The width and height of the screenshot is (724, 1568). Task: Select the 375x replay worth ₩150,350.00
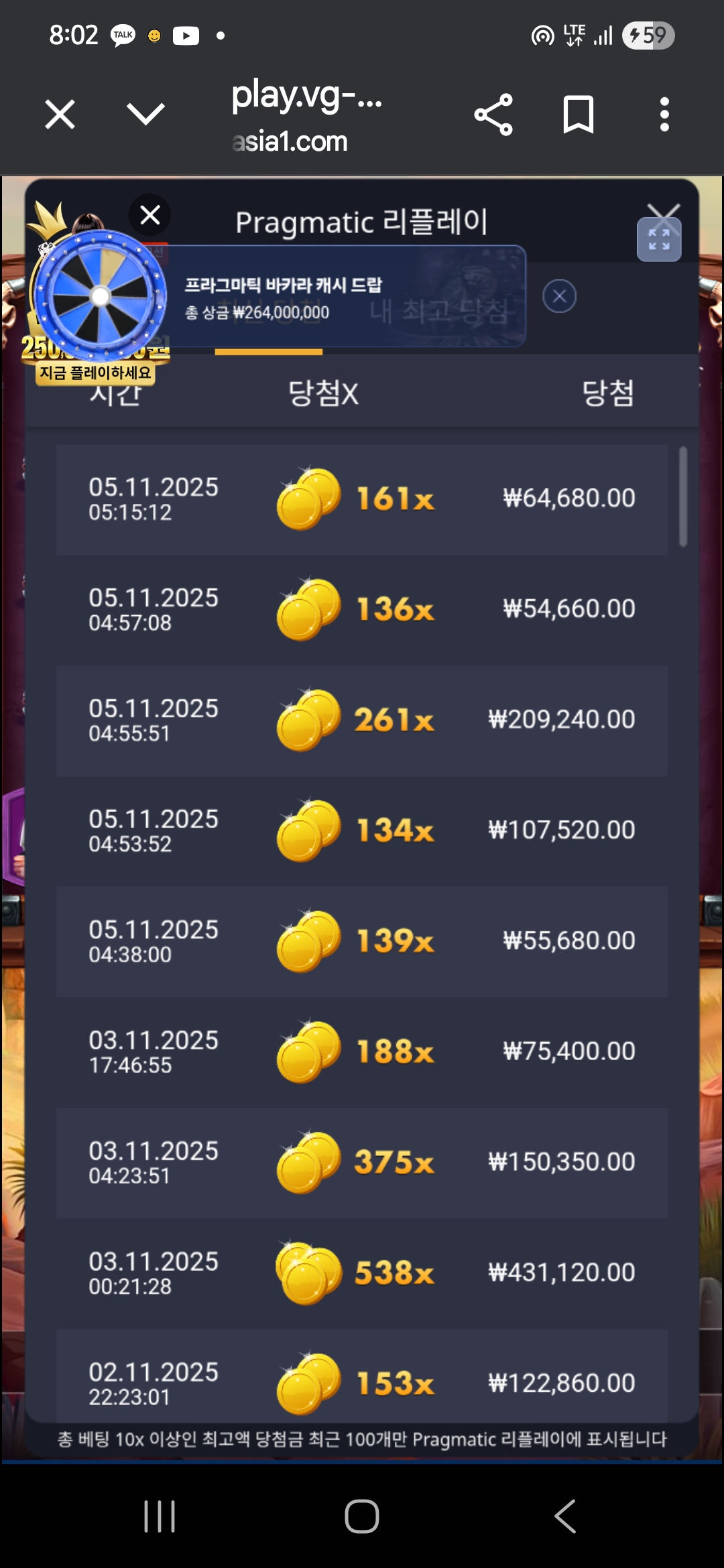click(362, 1163)
